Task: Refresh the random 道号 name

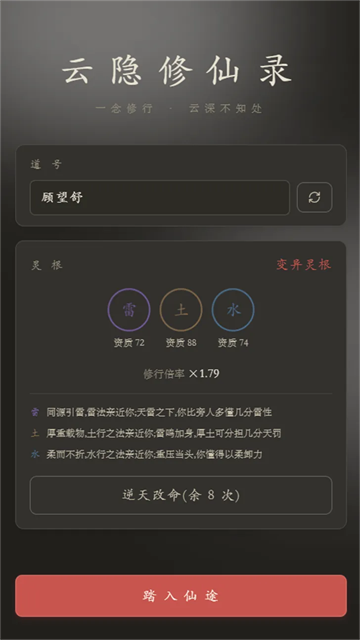Action: click(314, 198)
